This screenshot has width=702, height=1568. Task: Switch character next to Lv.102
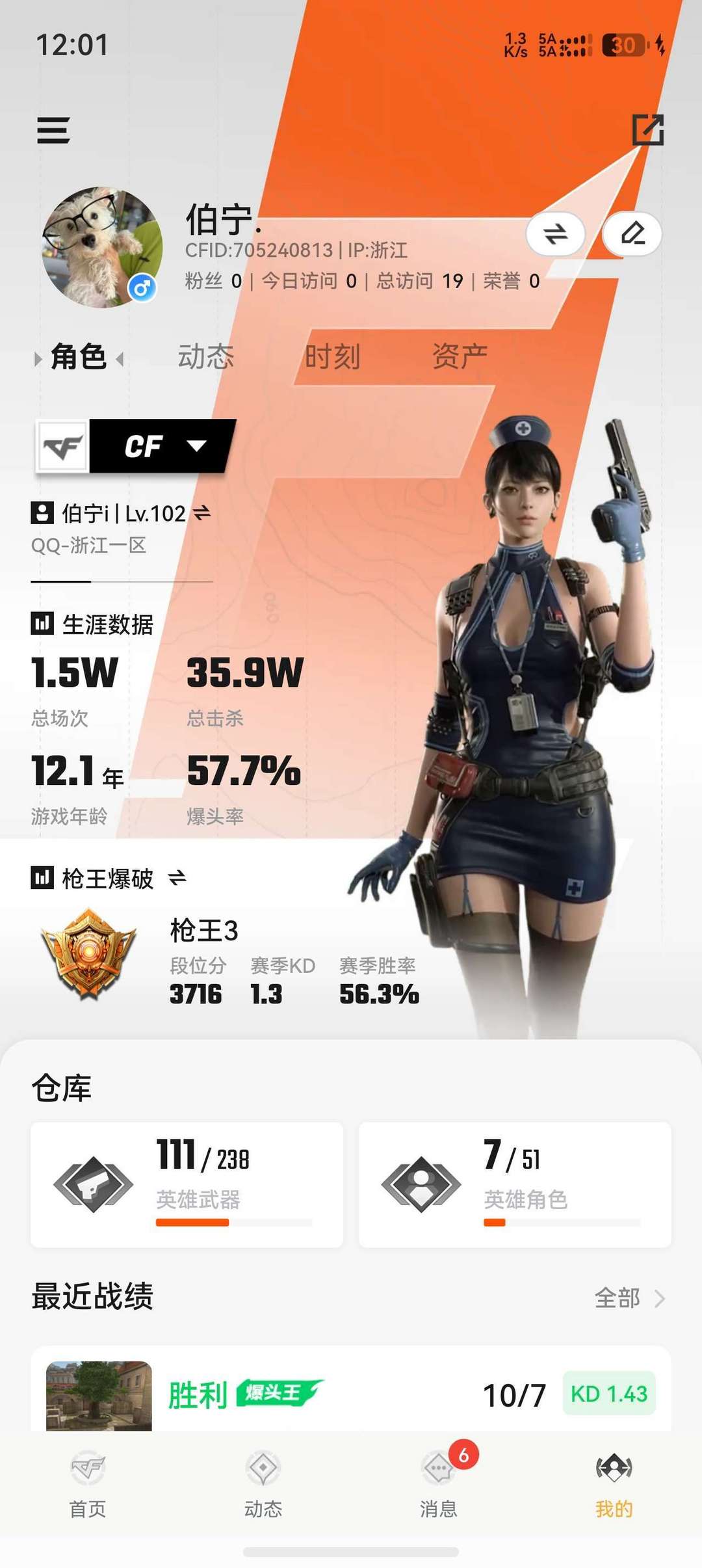202,513
